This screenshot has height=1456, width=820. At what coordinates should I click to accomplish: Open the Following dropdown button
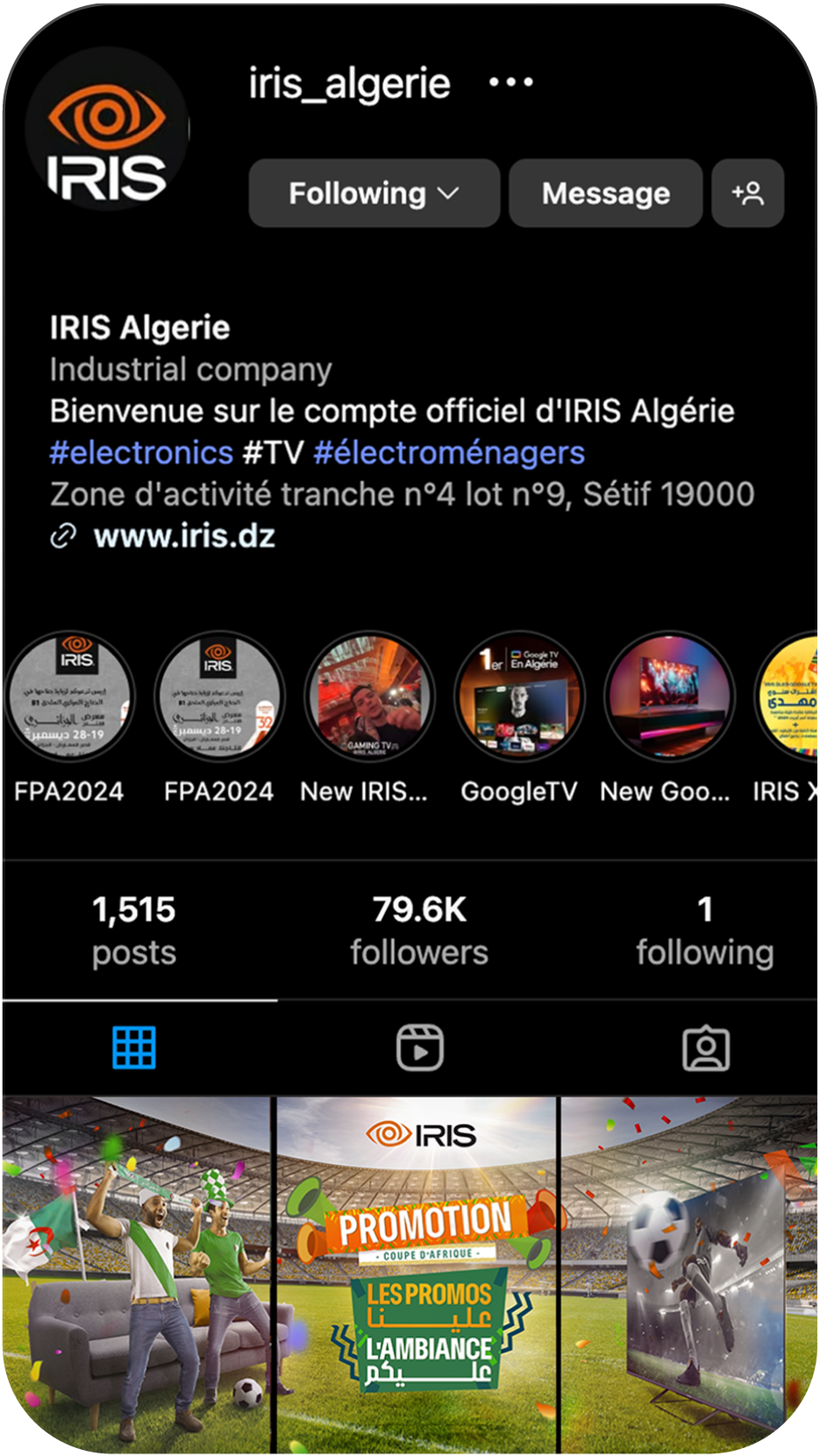tap(374, 193)
